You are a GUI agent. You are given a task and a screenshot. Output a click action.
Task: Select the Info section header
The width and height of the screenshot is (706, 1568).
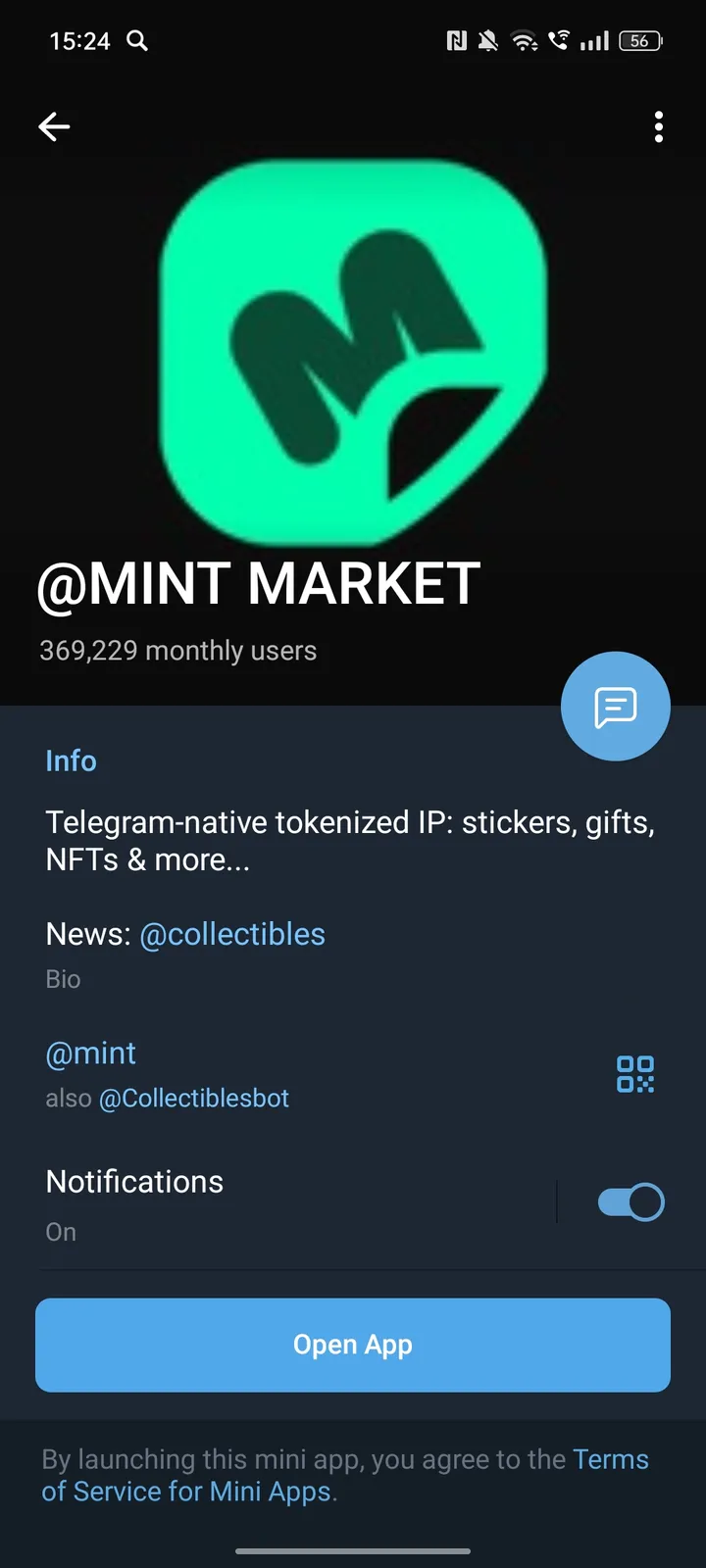pyautogui.click(x=71, y=760)
